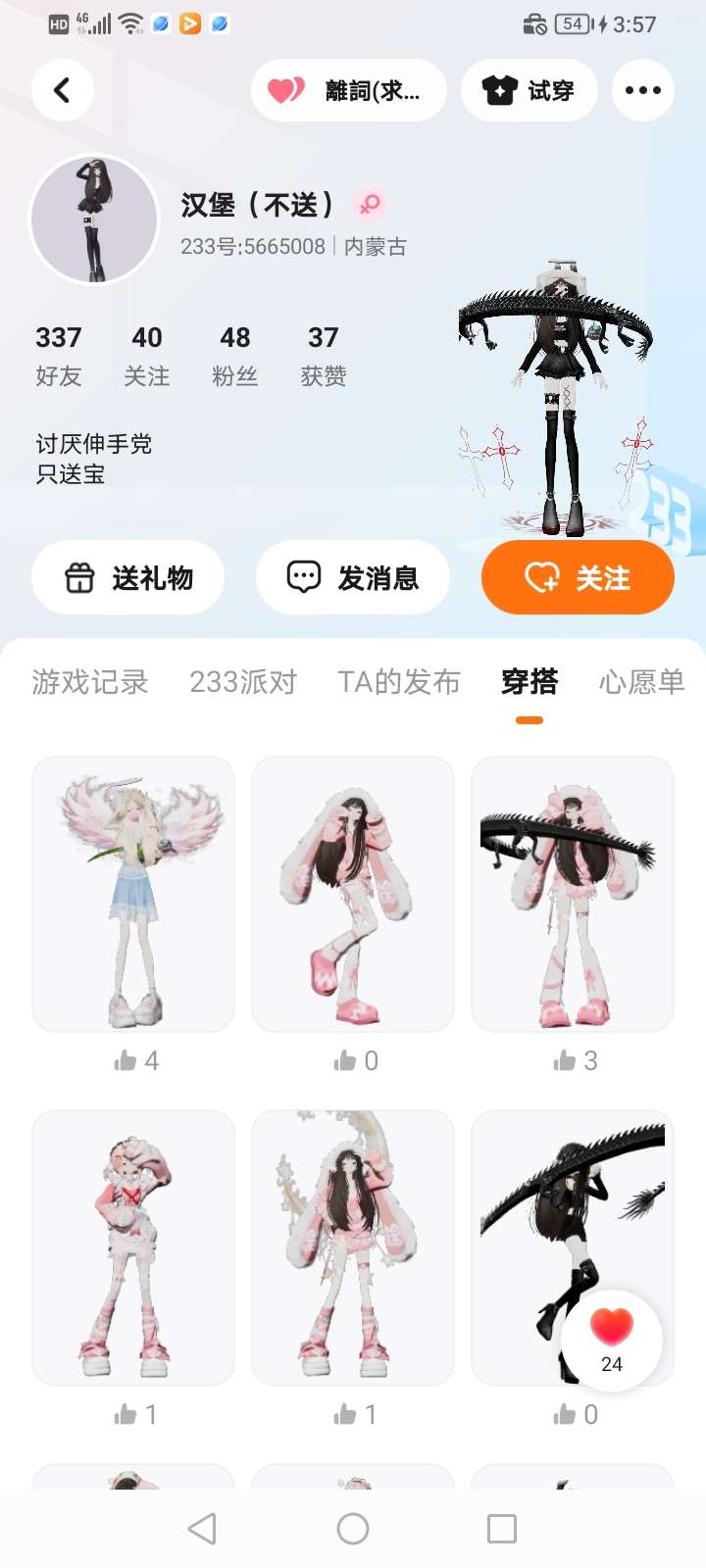Tap the 送礼物 send gift button
Image resolution: width=706 pixels, height=1568 pixels.
click(128, 577)
